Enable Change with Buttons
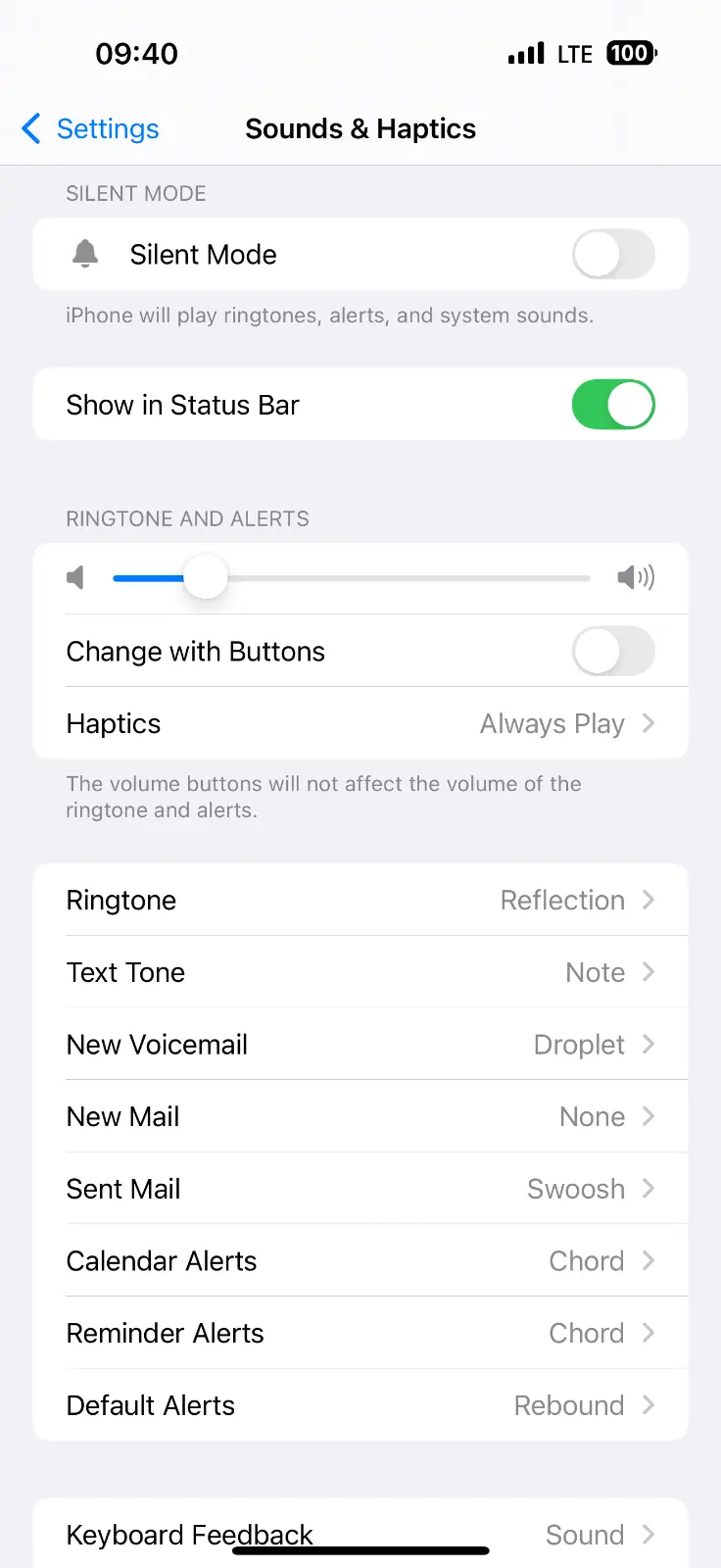The image size is (721, 1568). click(x=613, y=652)
